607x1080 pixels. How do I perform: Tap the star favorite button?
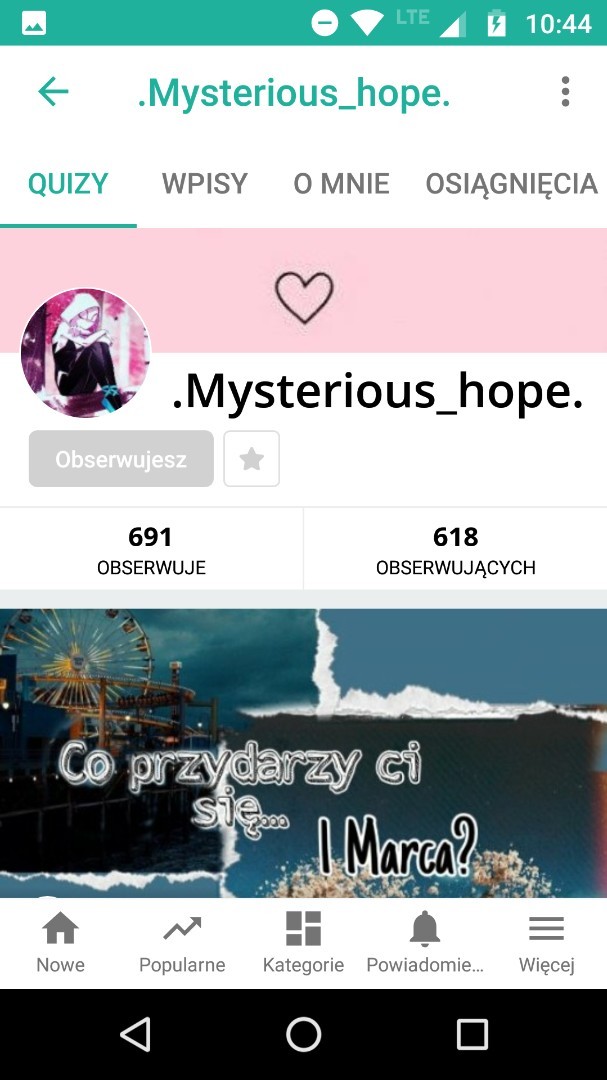click(251, 459)
